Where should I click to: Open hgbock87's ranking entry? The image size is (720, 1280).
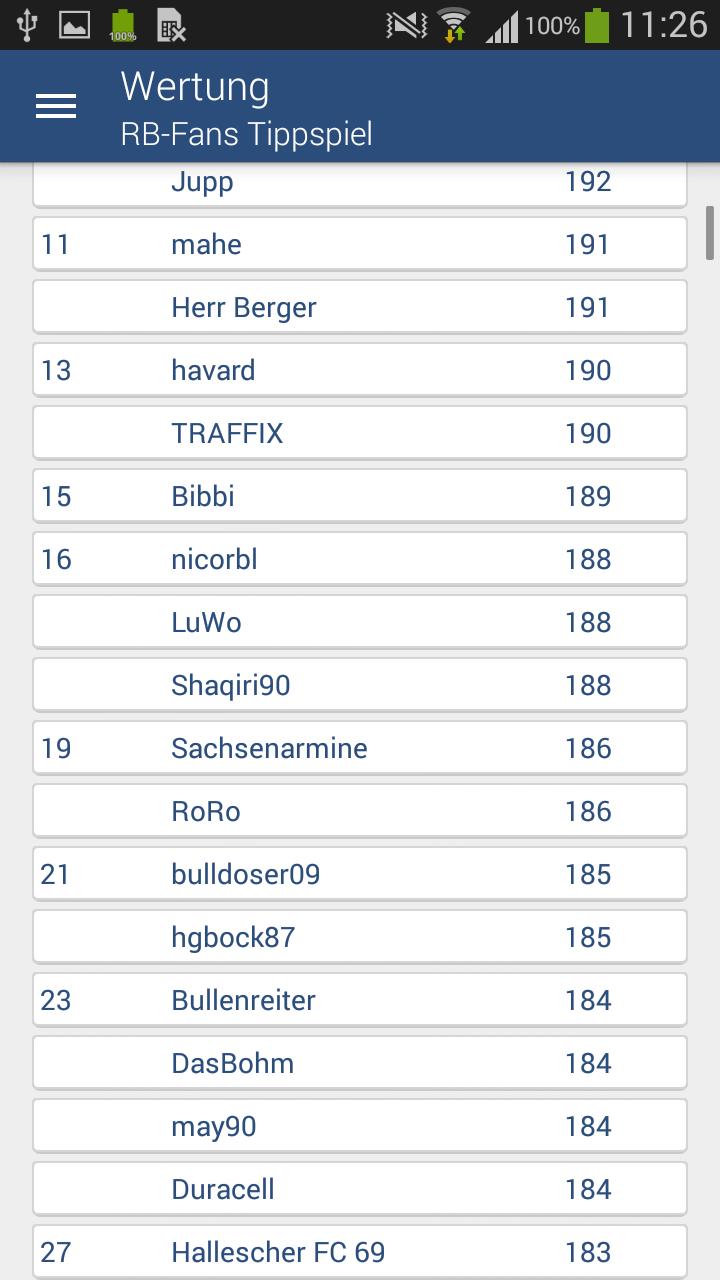pyautogui.click(x=360, y=937)
